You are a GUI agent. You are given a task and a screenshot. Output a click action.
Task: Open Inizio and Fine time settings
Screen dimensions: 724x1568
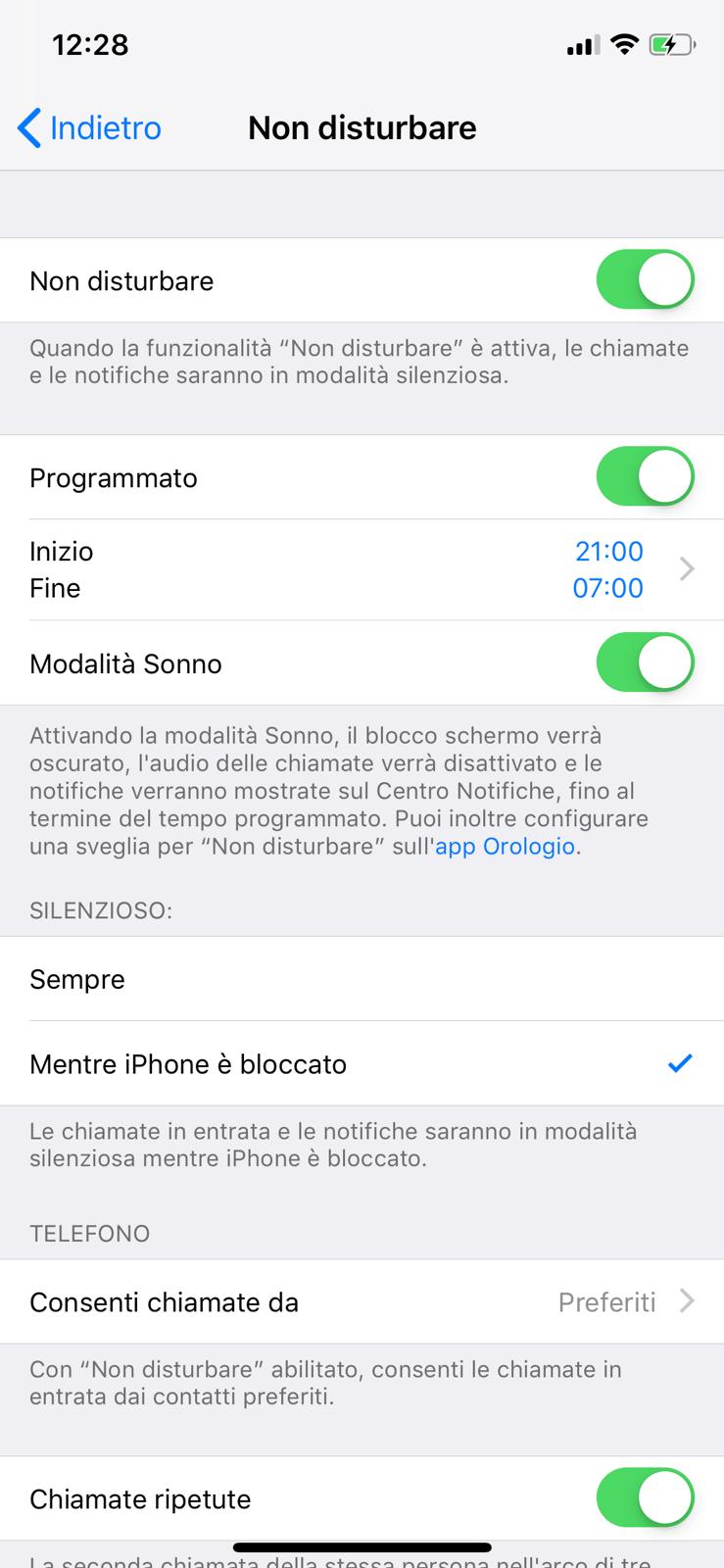[362, 569]
